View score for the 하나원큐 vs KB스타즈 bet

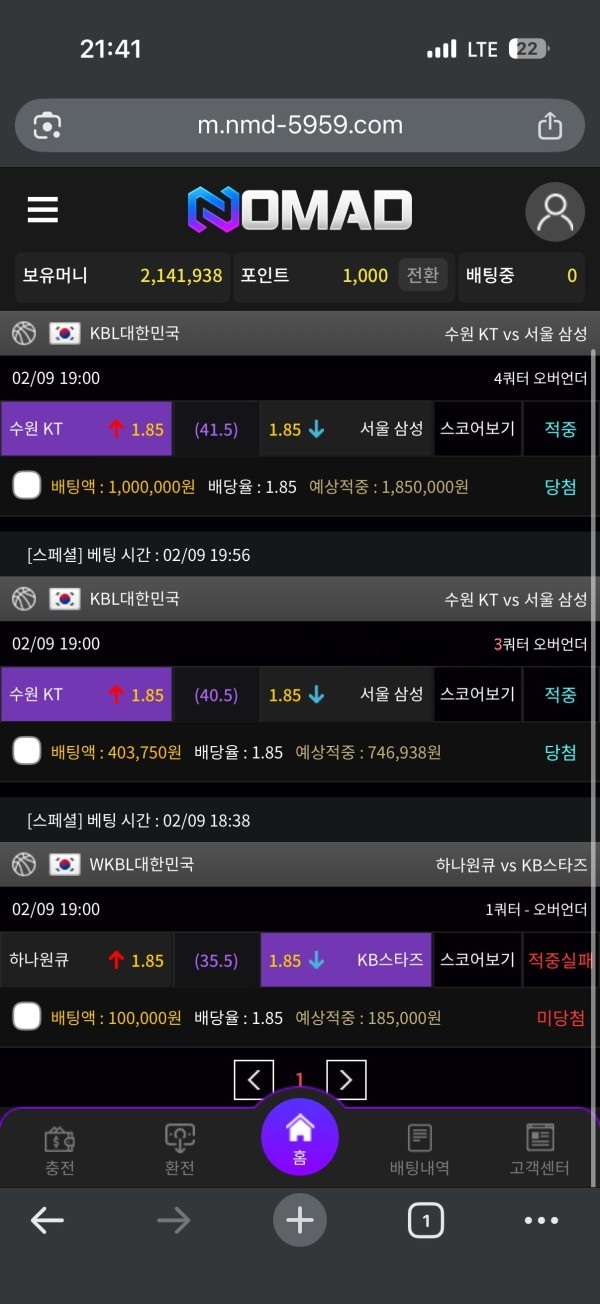click(x=478, y=960)
